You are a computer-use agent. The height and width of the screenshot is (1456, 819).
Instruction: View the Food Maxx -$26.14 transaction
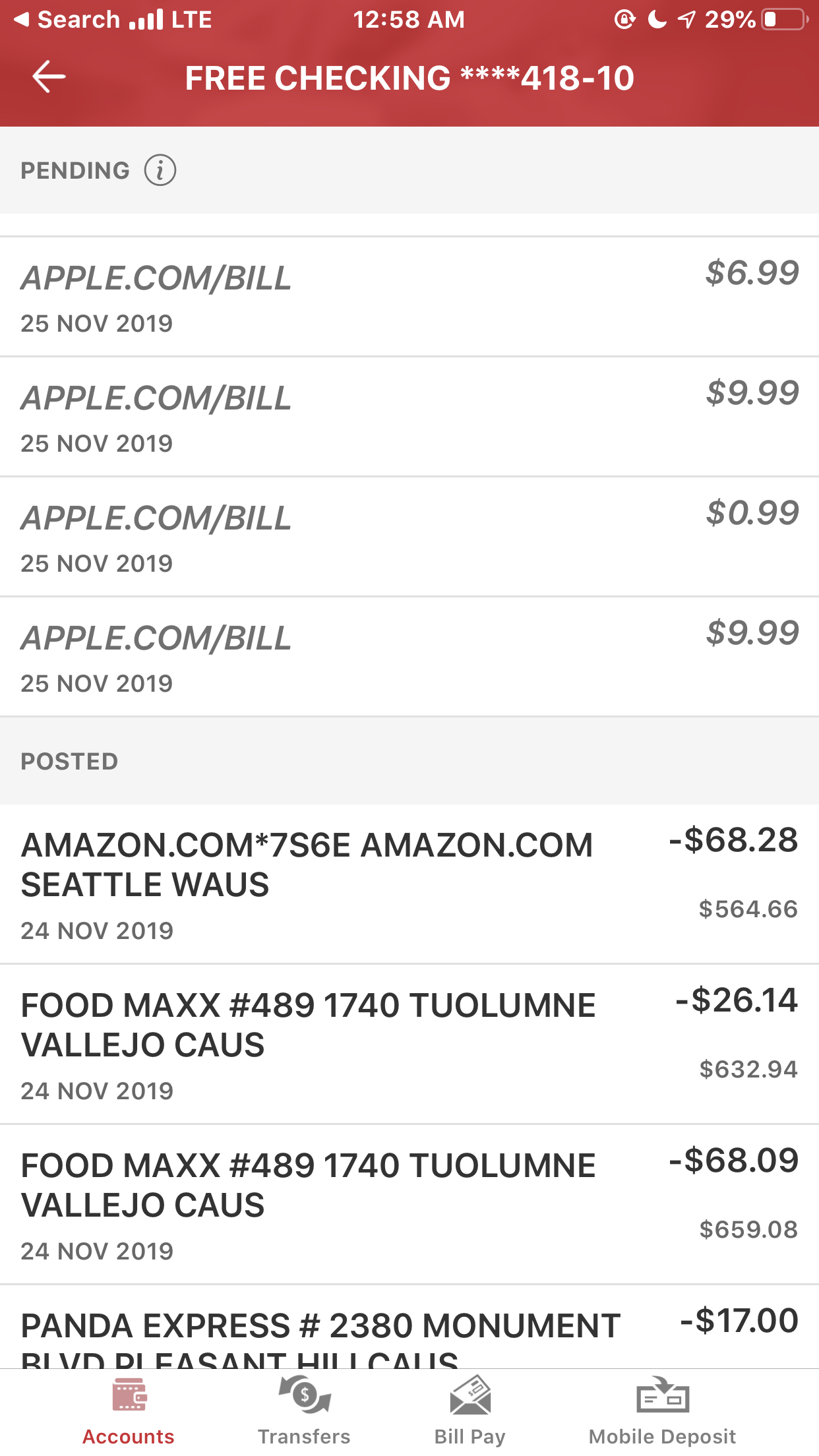409,1045
